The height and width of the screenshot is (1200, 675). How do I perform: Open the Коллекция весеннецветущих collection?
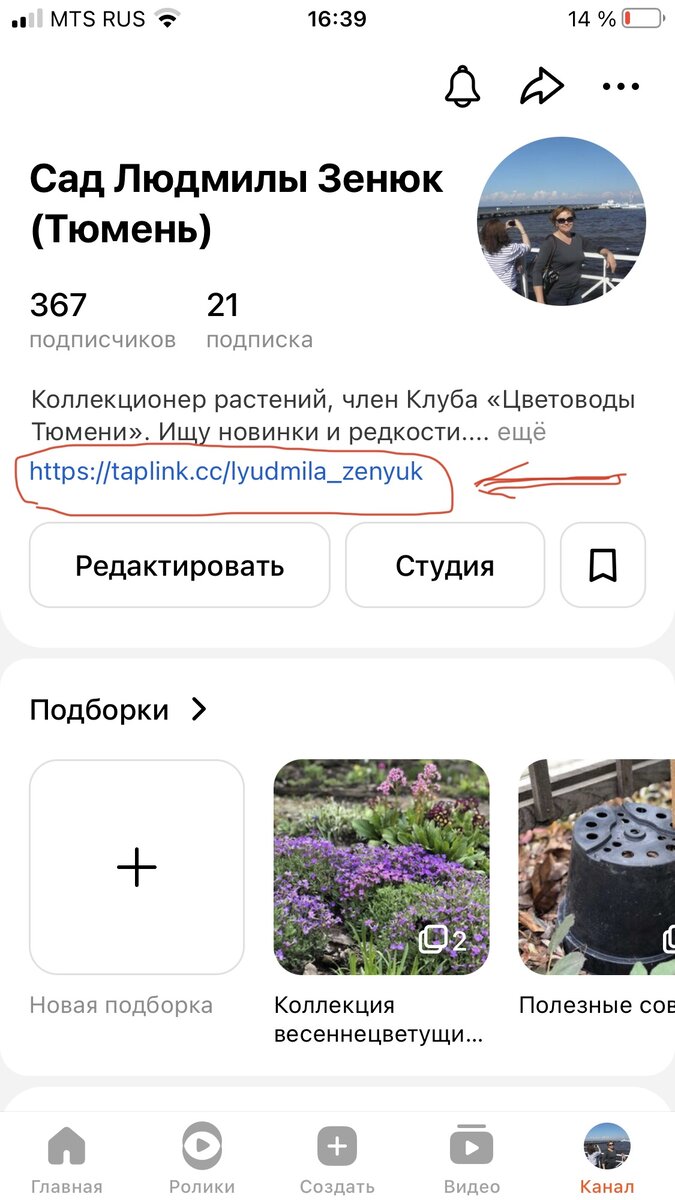click(x=381, y=867)
